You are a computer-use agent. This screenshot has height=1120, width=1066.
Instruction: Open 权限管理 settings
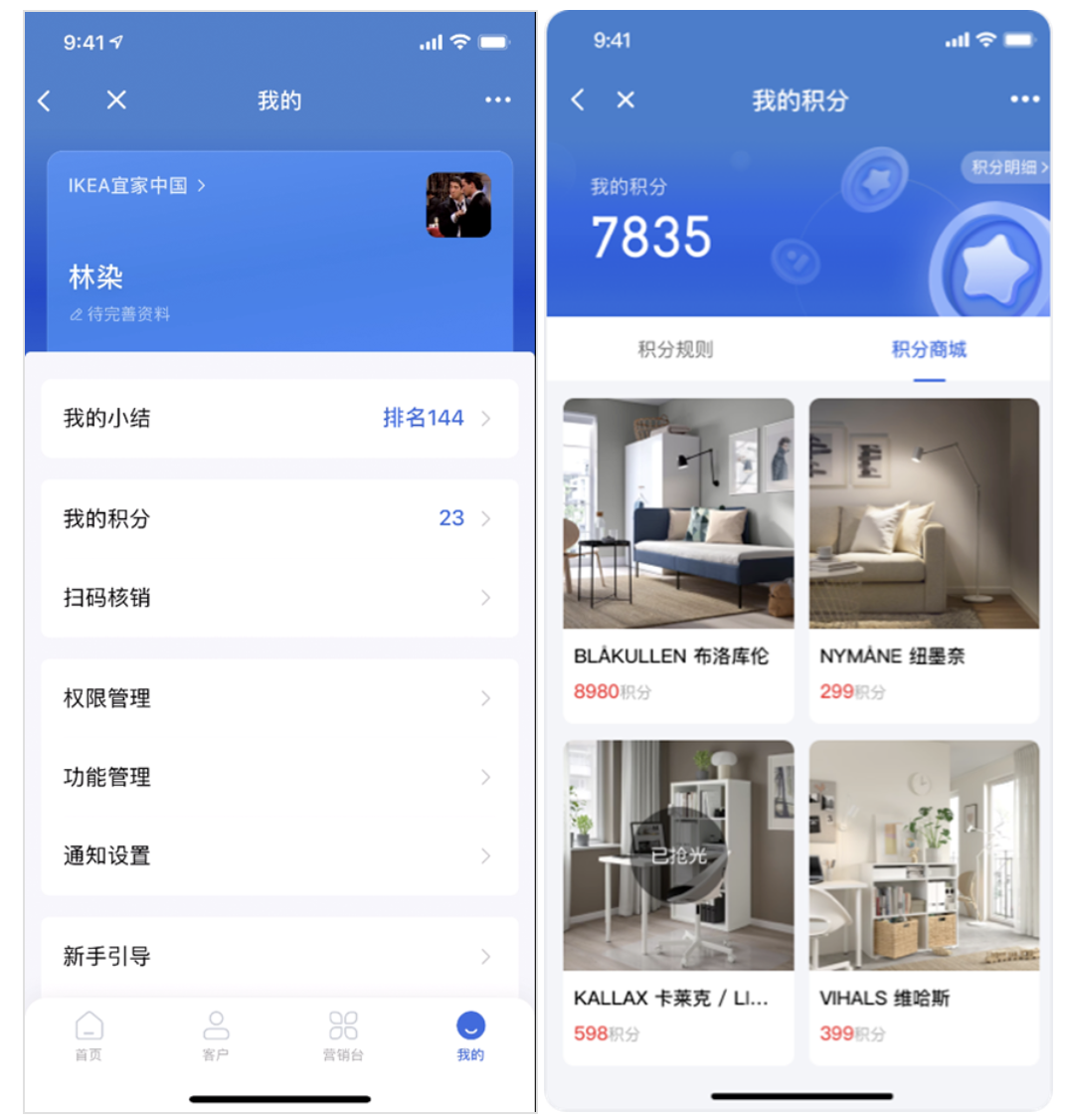[278, 698]
